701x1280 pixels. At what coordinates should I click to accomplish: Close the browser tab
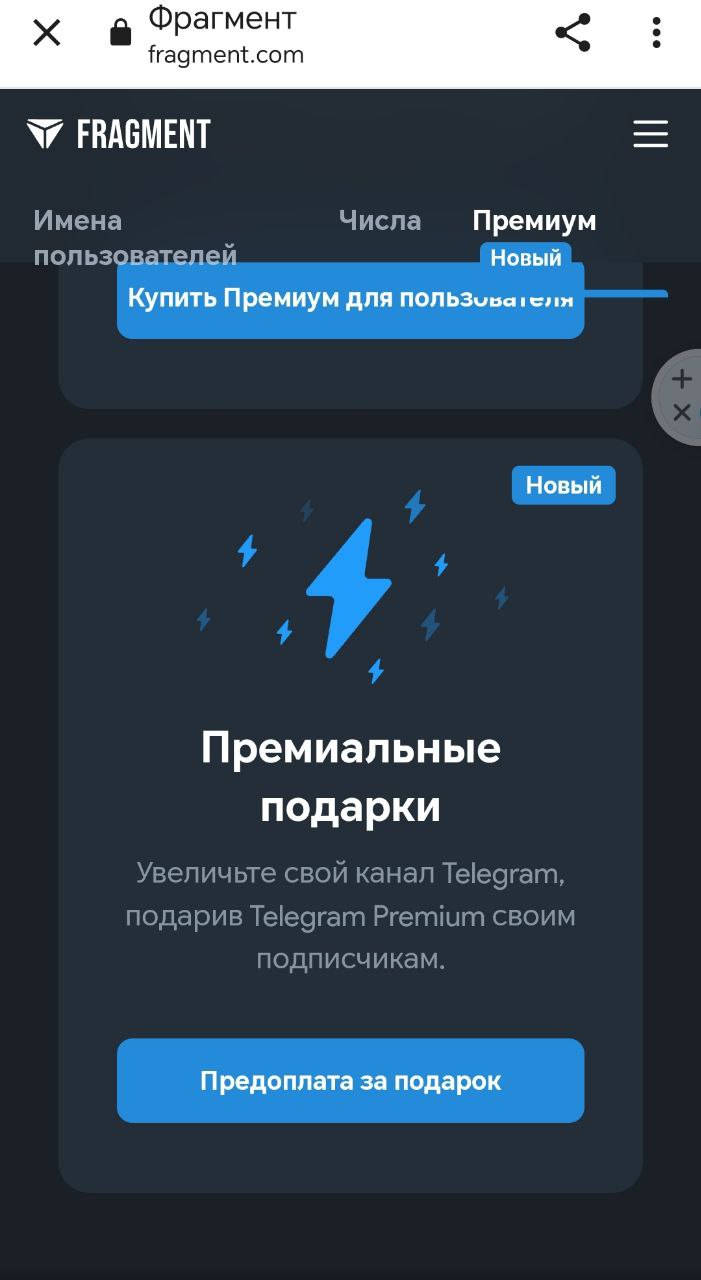[47, 33]
